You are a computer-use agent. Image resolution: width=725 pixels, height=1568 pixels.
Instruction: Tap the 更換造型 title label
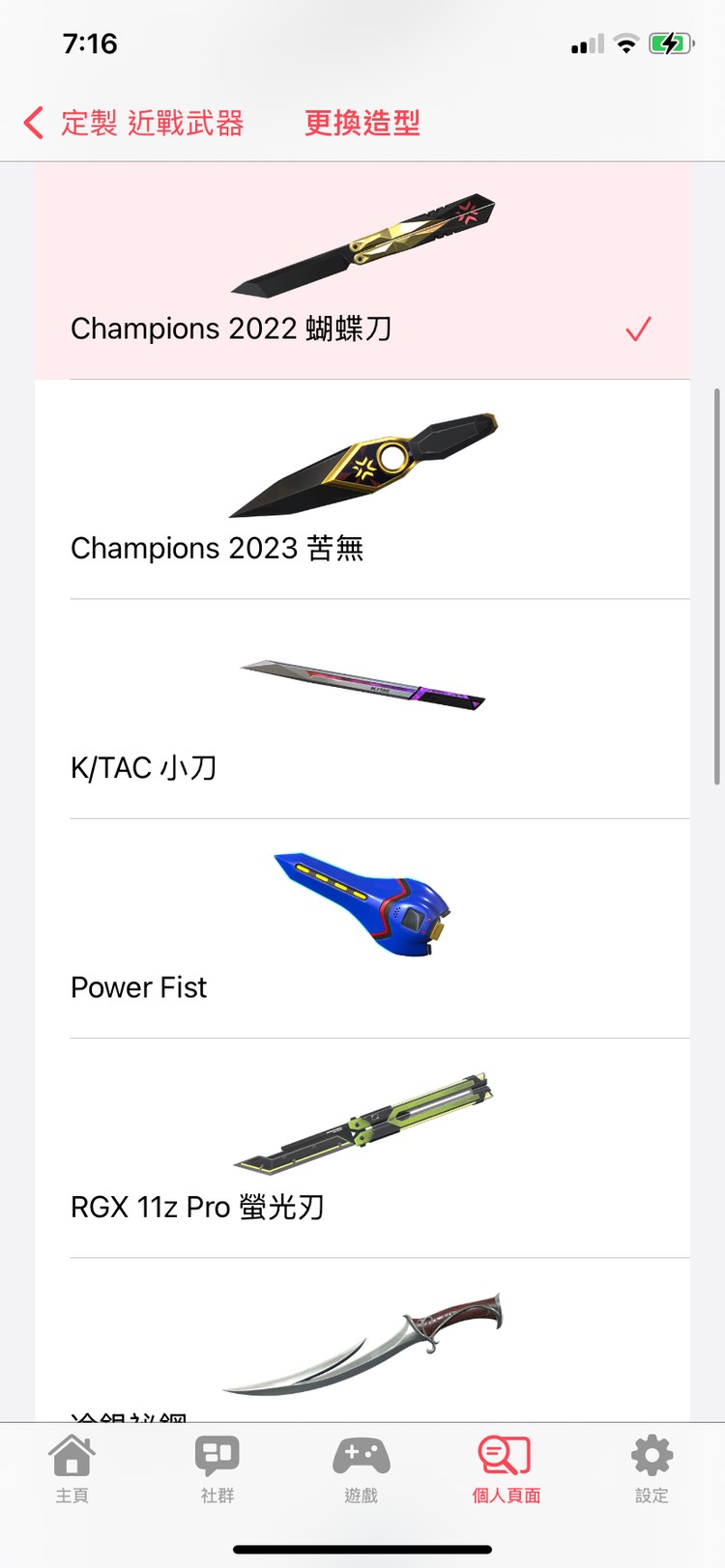[x=361, y=124]
